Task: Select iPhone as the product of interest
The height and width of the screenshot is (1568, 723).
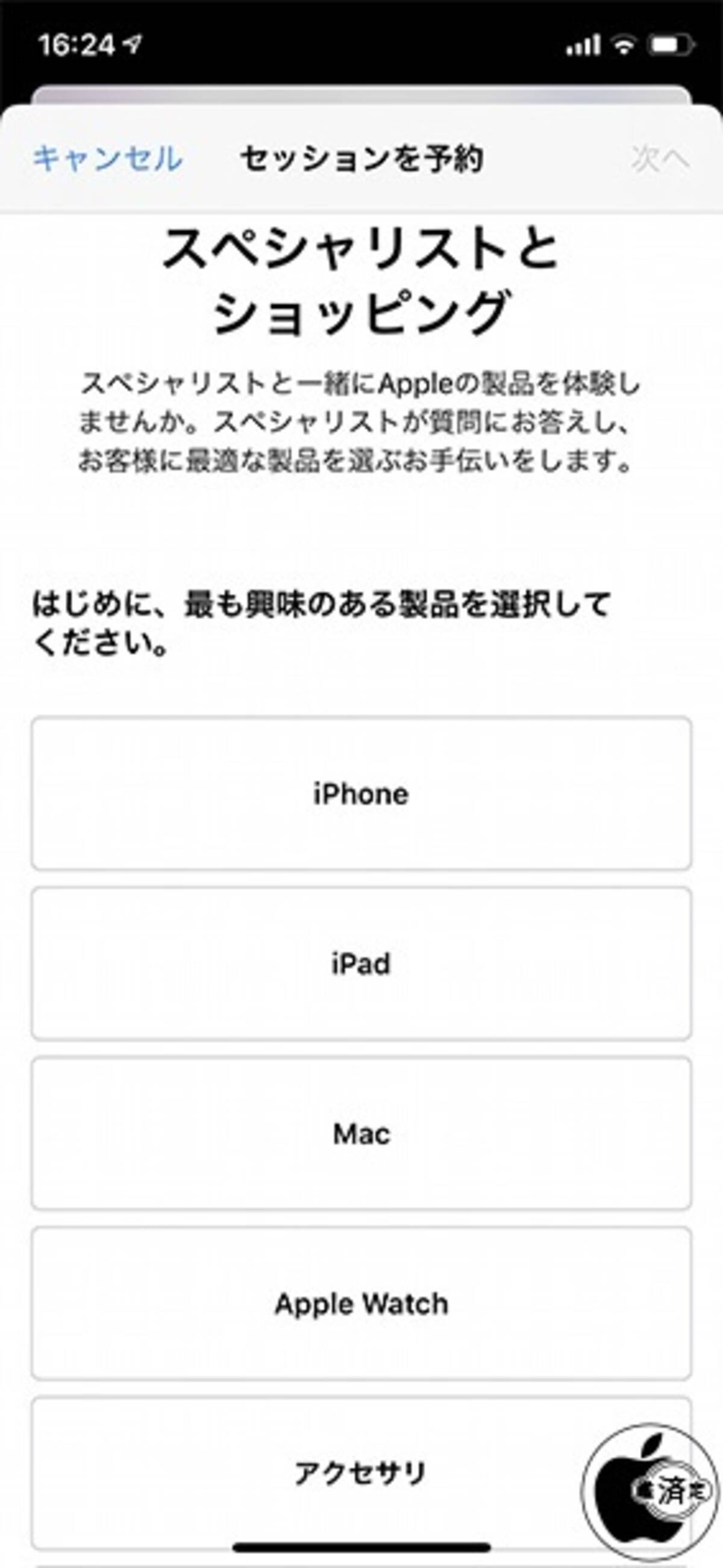Action: [x=361, y=793]
